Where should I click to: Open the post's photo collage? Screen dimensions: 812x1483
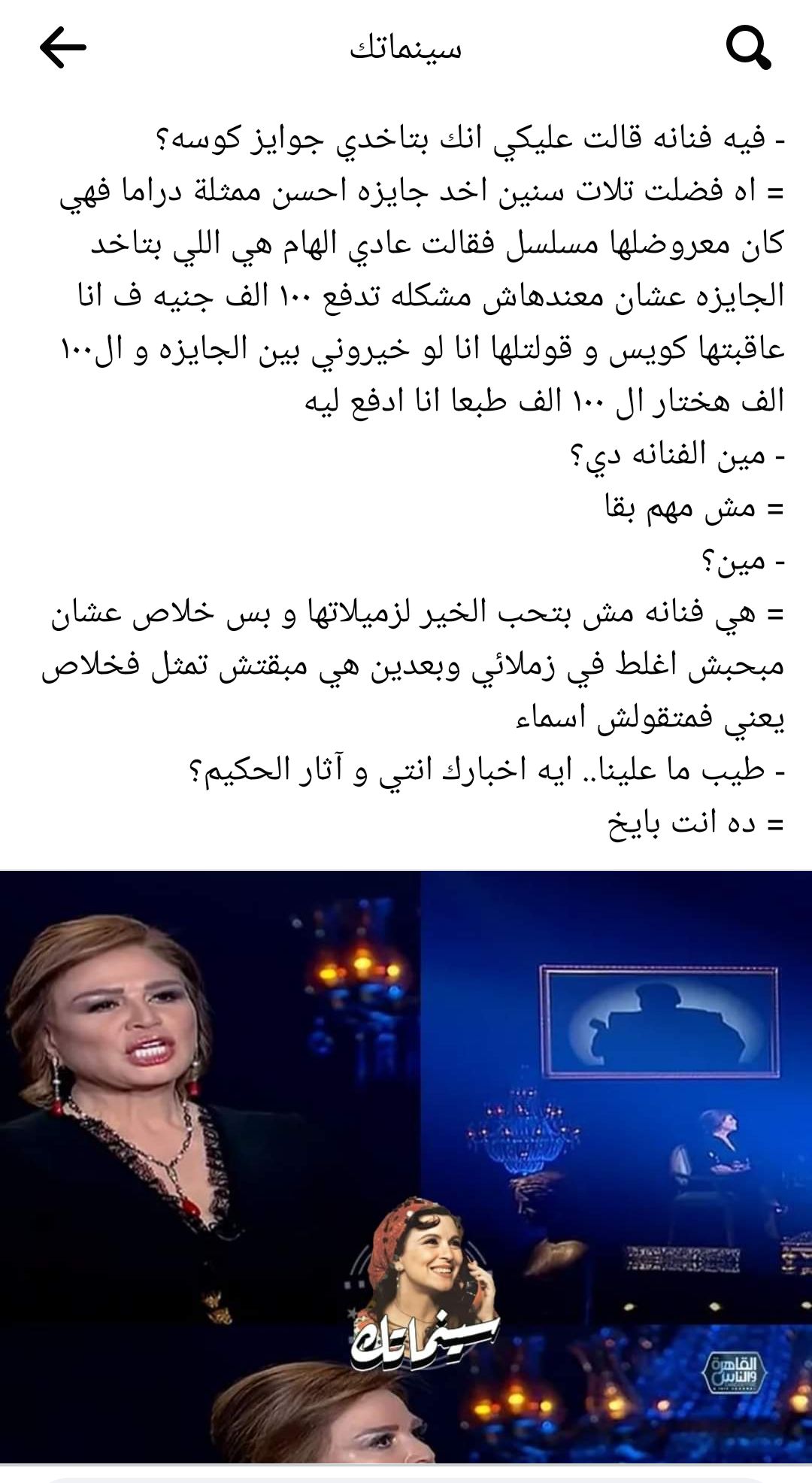[x=406, y=1166]
